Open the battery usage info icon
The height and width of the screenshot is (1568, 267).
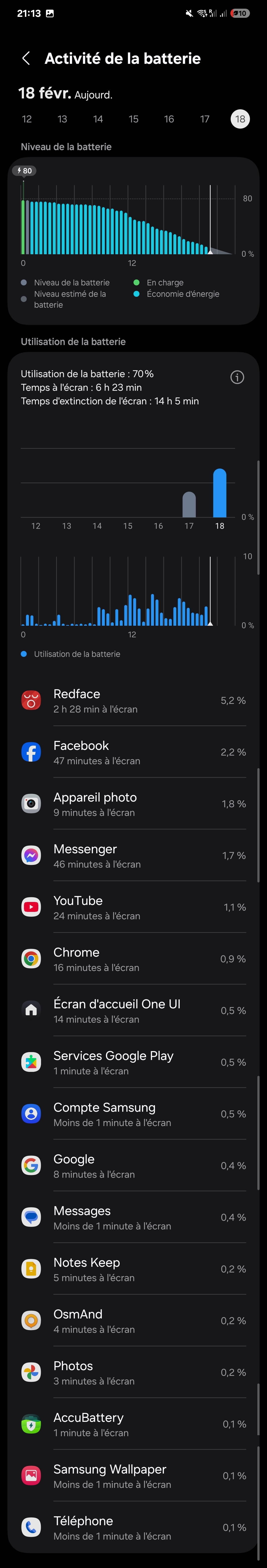pyautogui.click(x=237, y=377)
